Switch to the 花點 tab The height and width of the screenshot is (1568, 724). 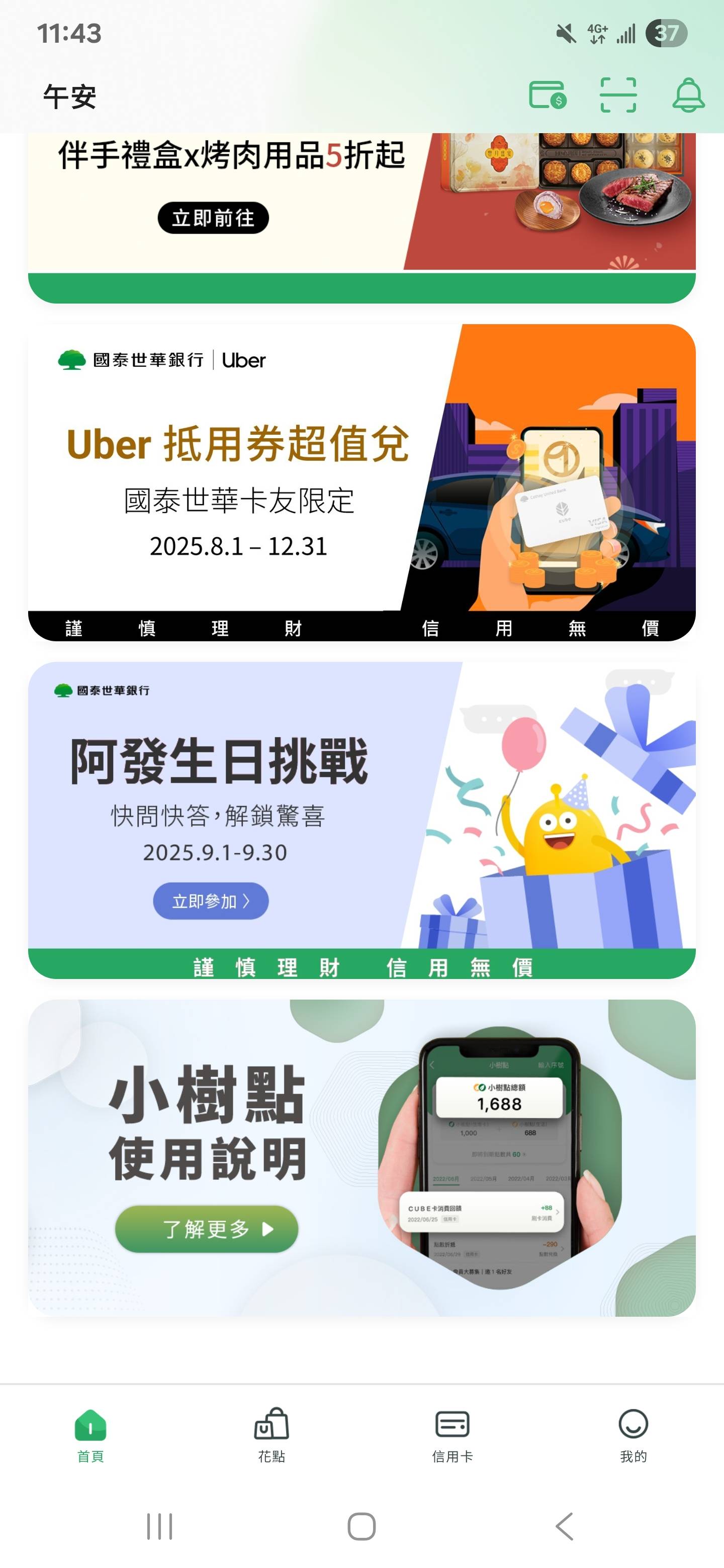pos(271,1435)
